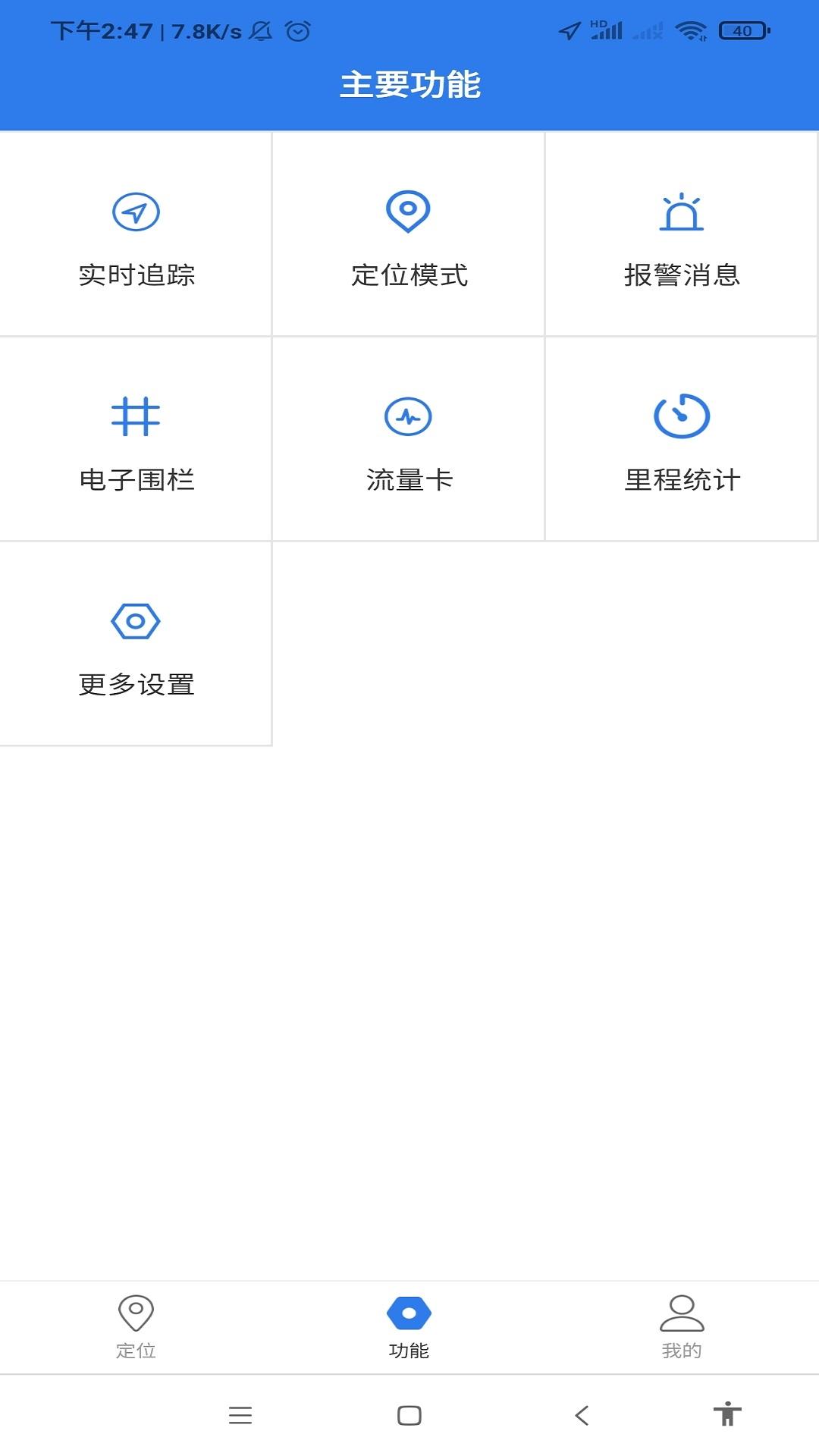
Task: Tap the paper-plane tracking icon above 实时追踪
Action: (135, 212)
